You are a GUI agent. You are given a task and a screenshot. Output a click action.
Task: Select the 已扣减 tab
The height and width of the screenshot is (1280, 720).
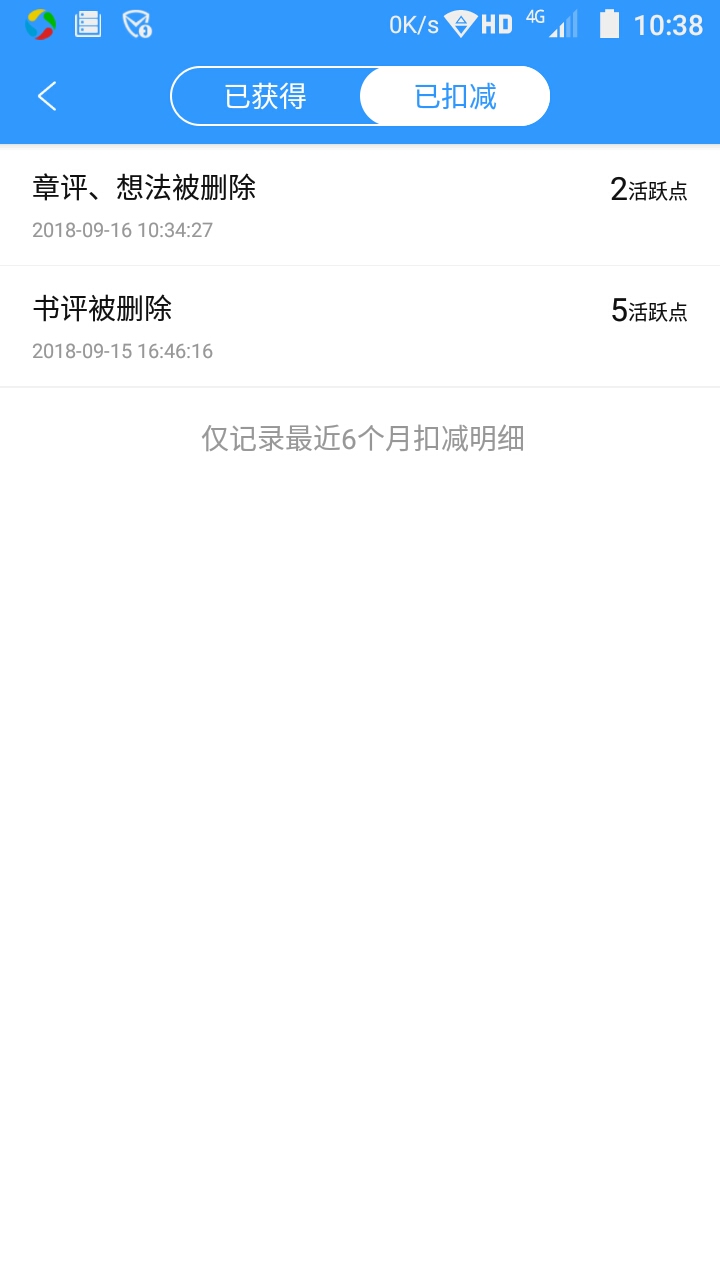455,96
